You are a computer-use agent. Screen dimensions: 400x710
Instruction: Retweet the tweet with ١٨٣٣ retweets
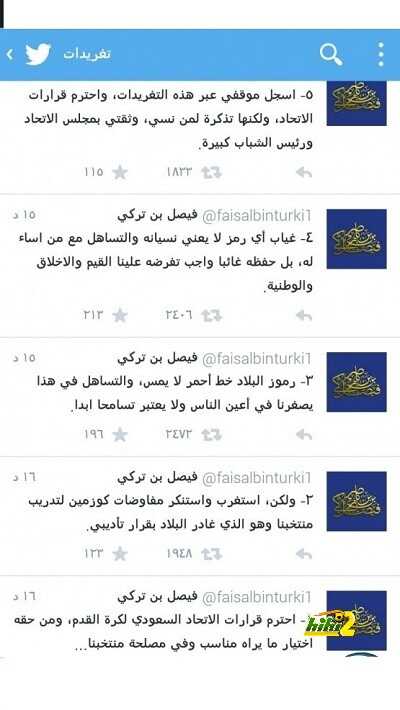coord(212,172)
